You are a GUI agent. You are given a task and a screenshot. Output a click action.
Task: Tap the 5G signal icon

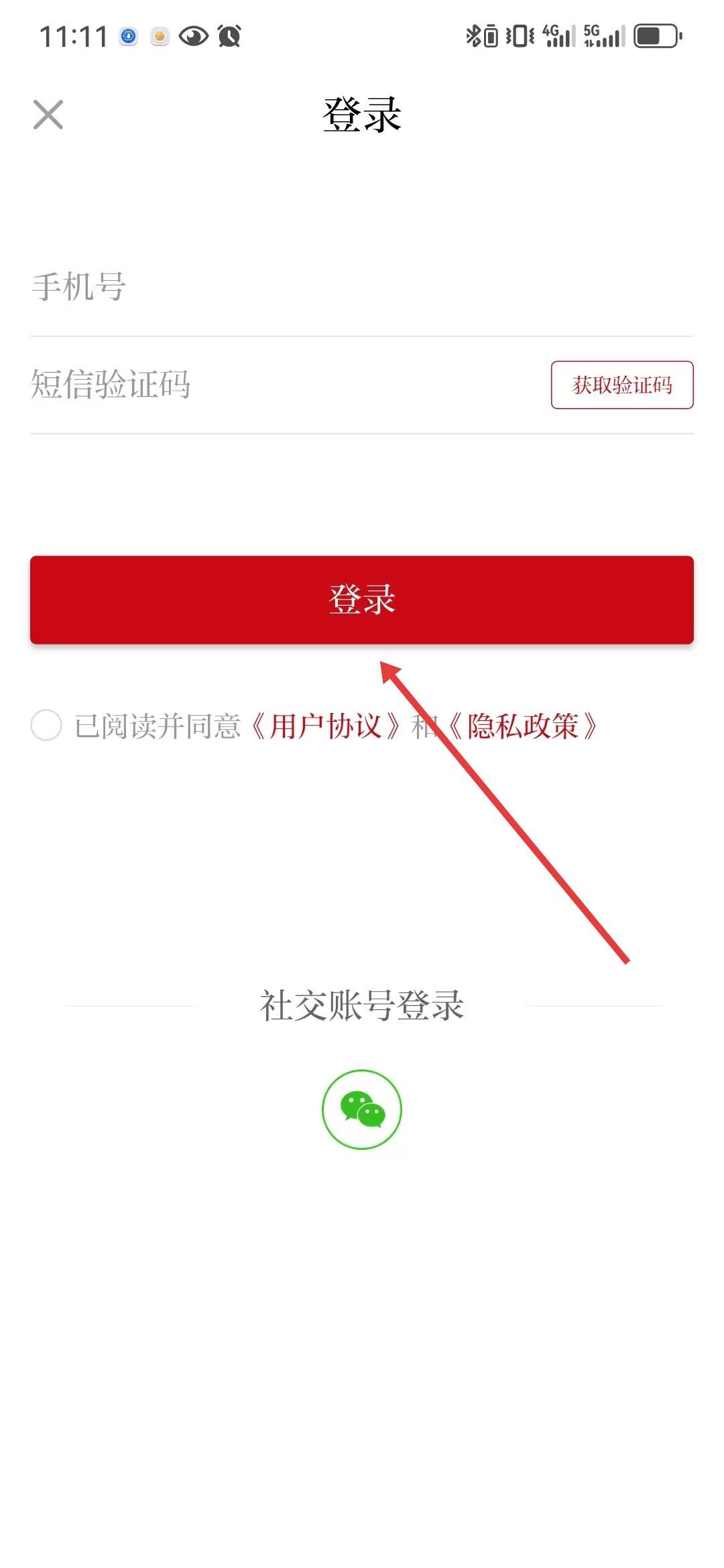[602, 35]
